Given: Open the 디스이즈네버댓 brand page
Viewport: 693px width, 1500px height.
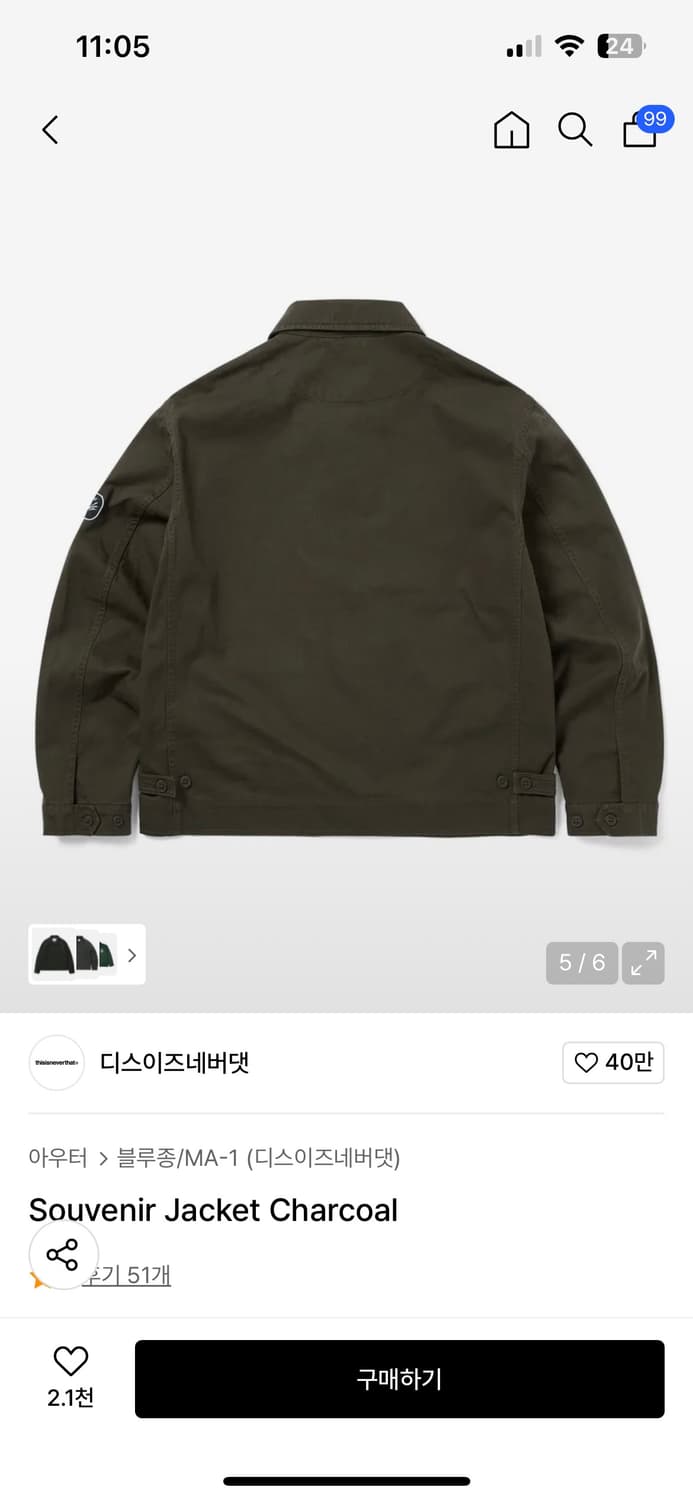Looking at the screenshot, I should coord(174,1062).
